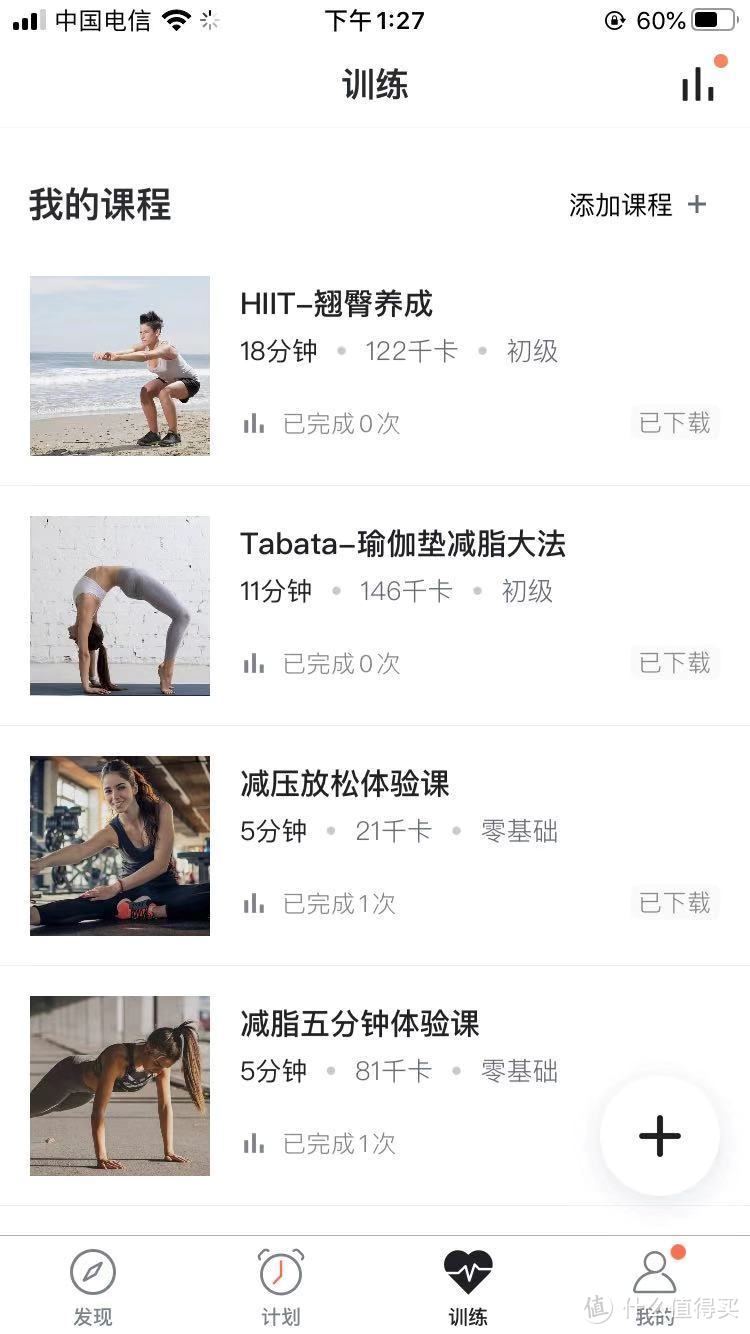Select the 训练 (Training) heart icon
The height and width of the screenshot is (1334, 750).
pos(468,1268)
